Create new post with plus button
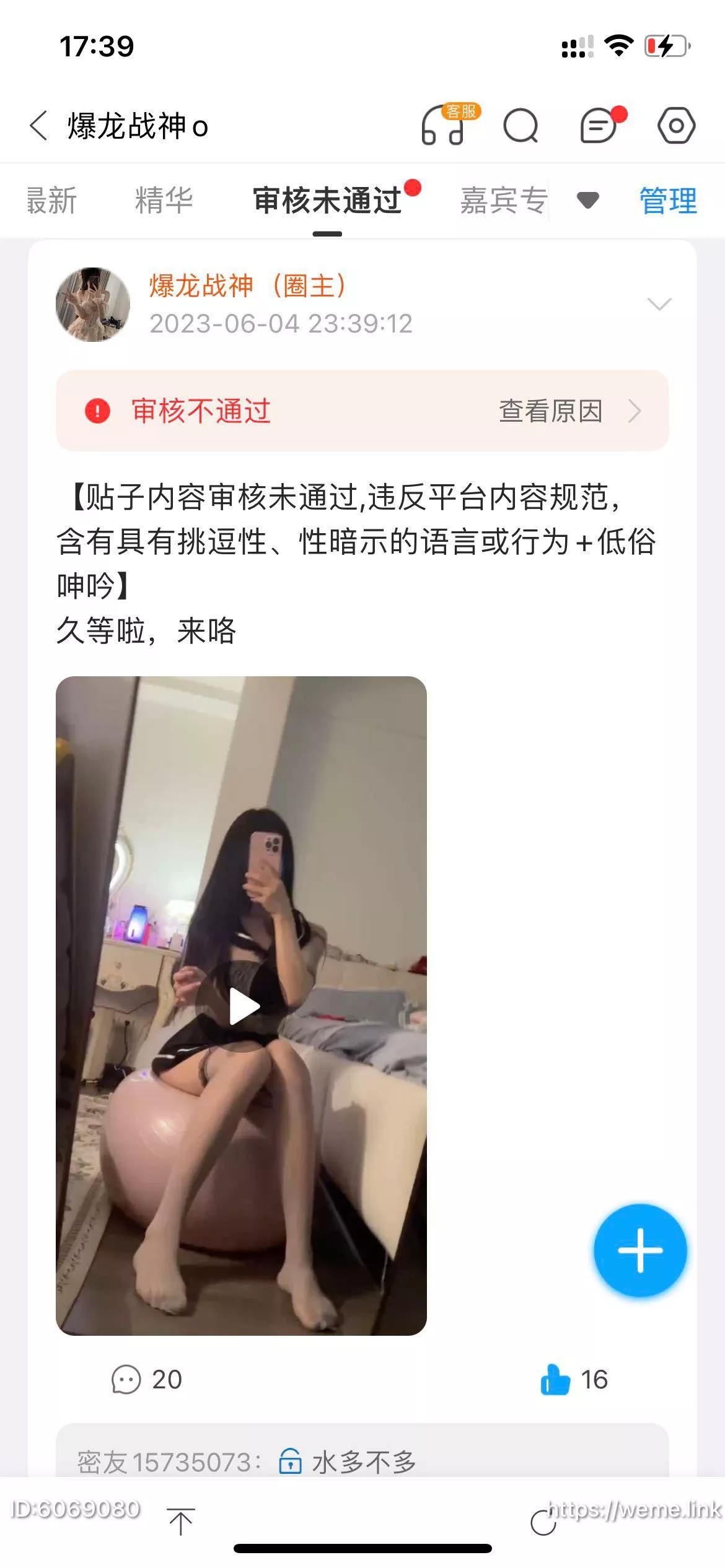The width and height of the screenshot is (725, 1568). (640, 1250)
